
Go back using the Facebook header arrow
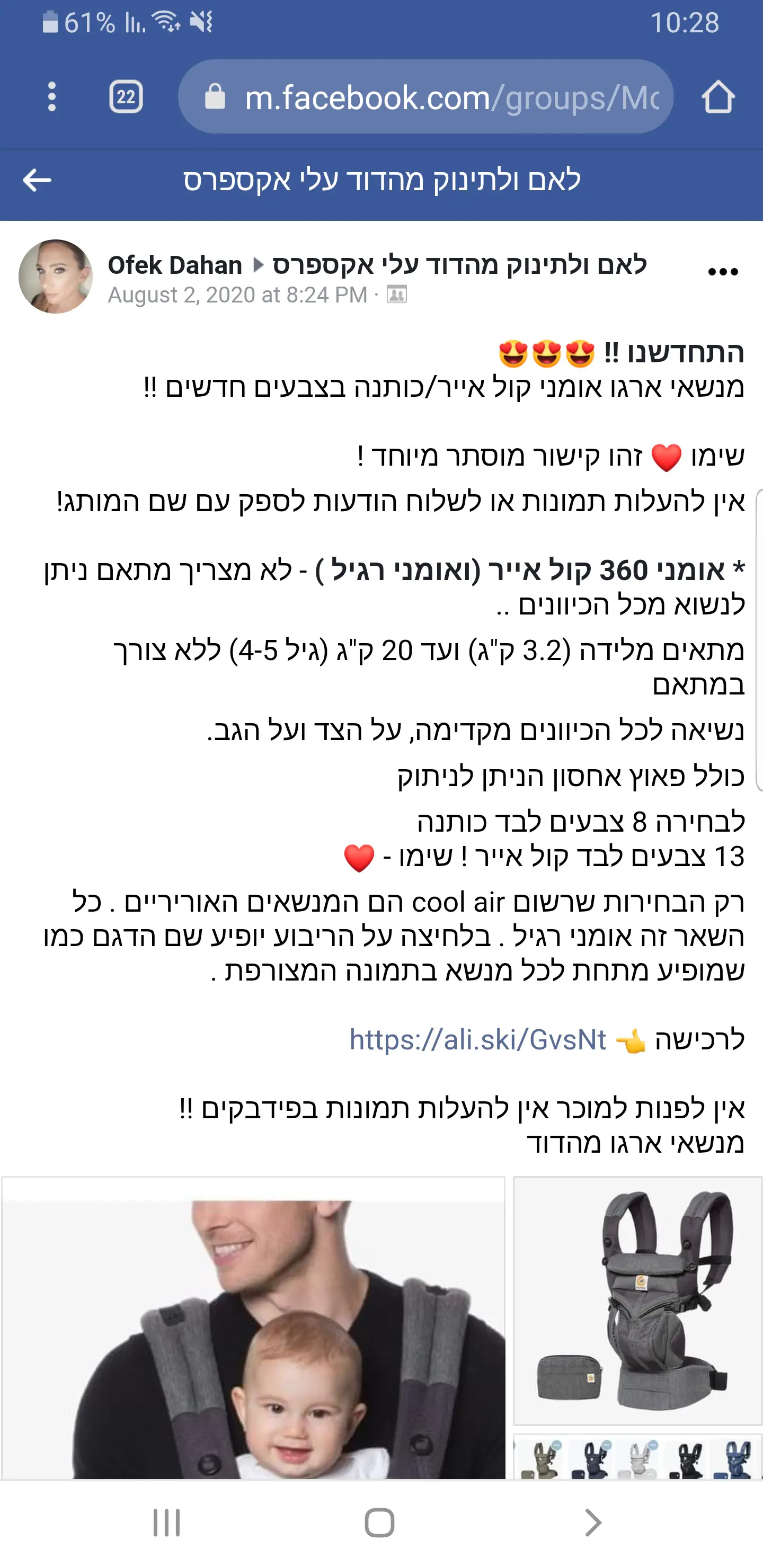click(37, 180)
